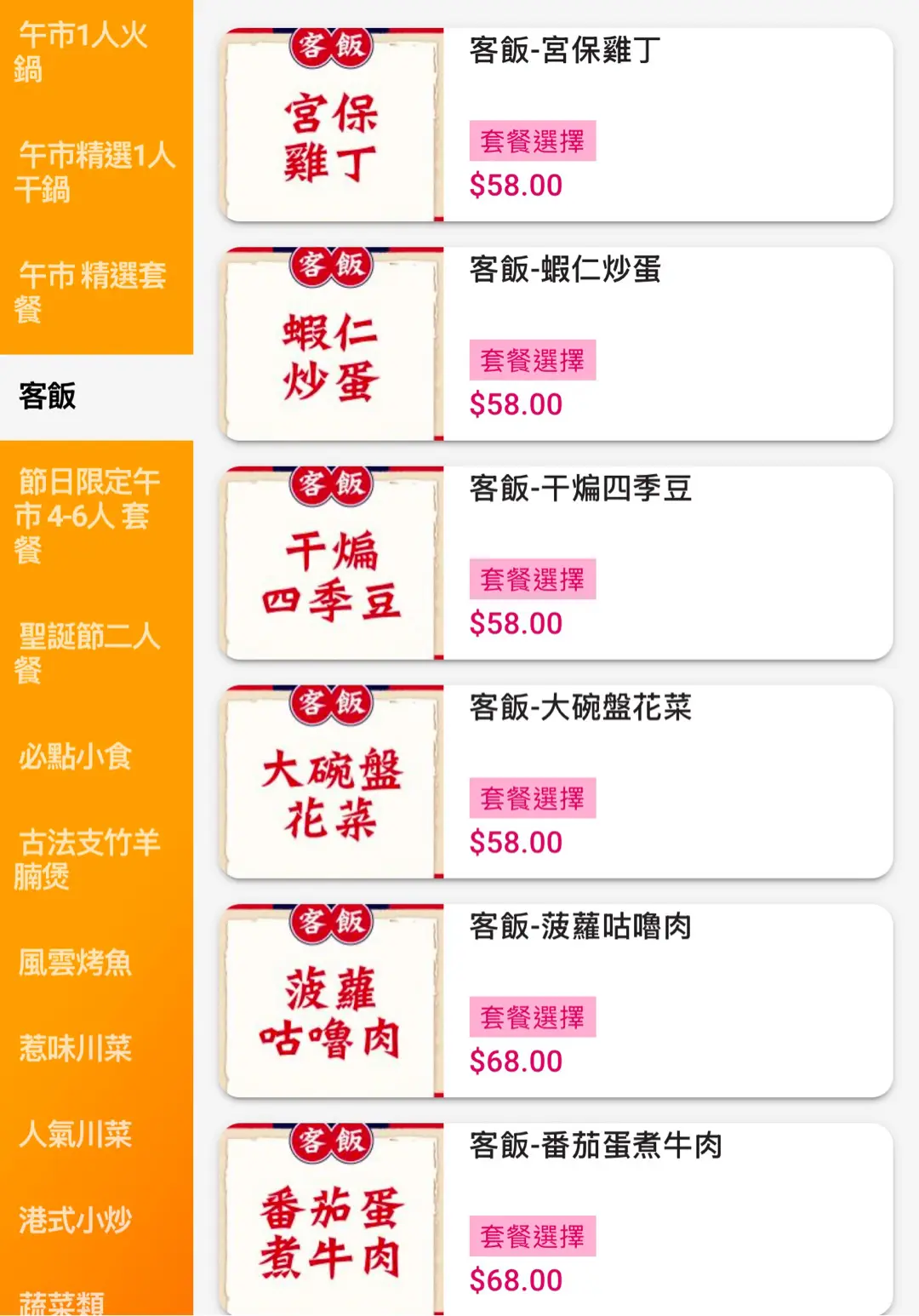This screenshot has width=919, height=1316.
Task: Tap 套餐選擇 for 番茄蛋煮牛肉
Action: point(533,1236)
